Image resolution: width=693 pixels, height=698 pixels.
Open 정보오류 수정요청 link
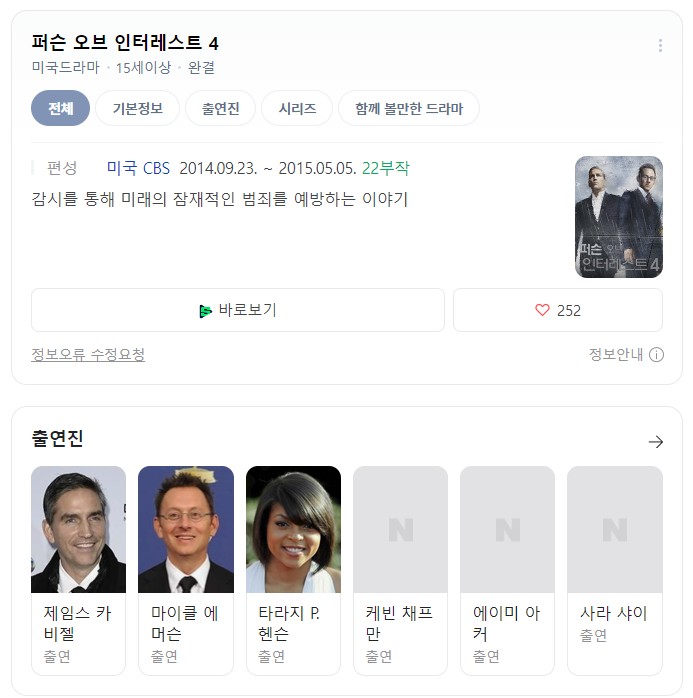[88, 355]
